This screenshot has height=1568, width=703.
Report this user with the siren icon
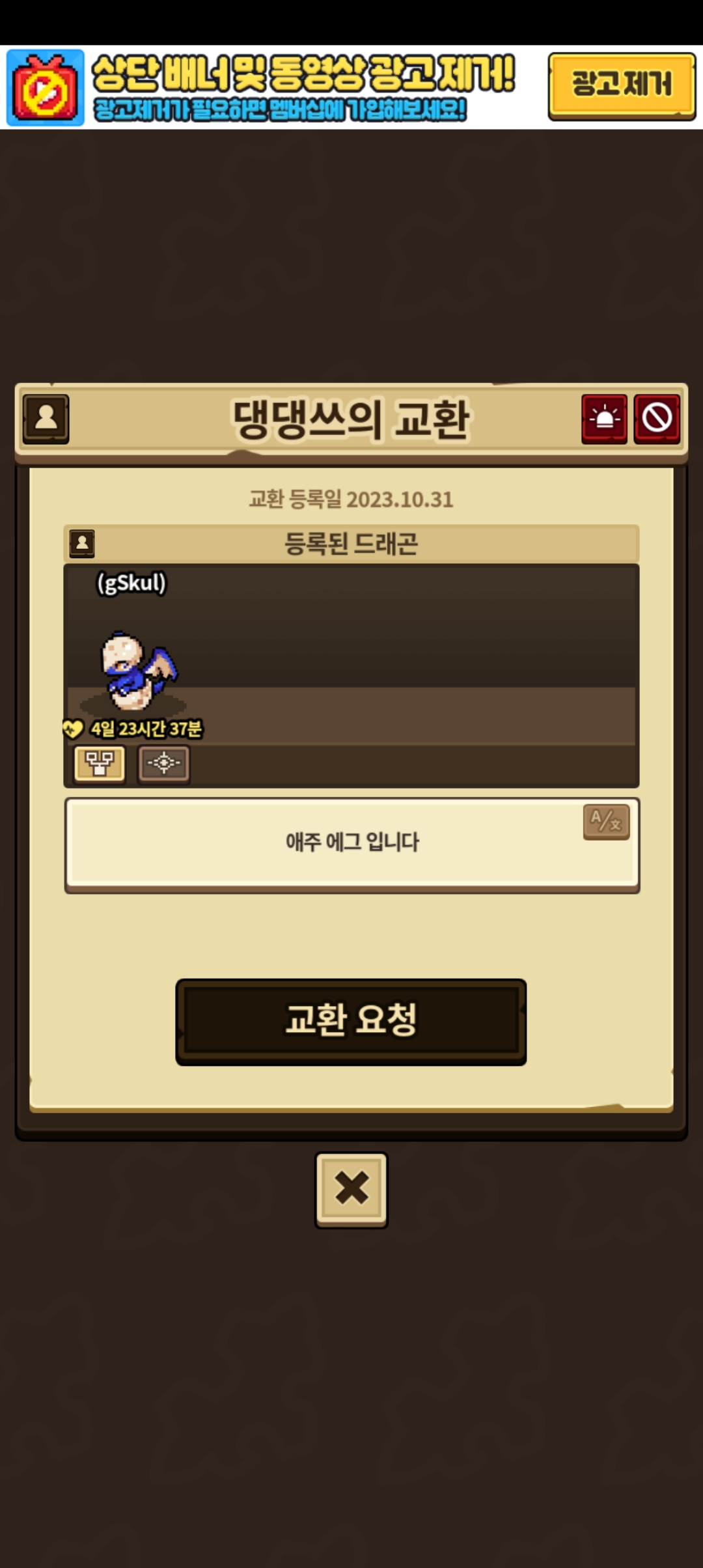(x=604, y=419)
